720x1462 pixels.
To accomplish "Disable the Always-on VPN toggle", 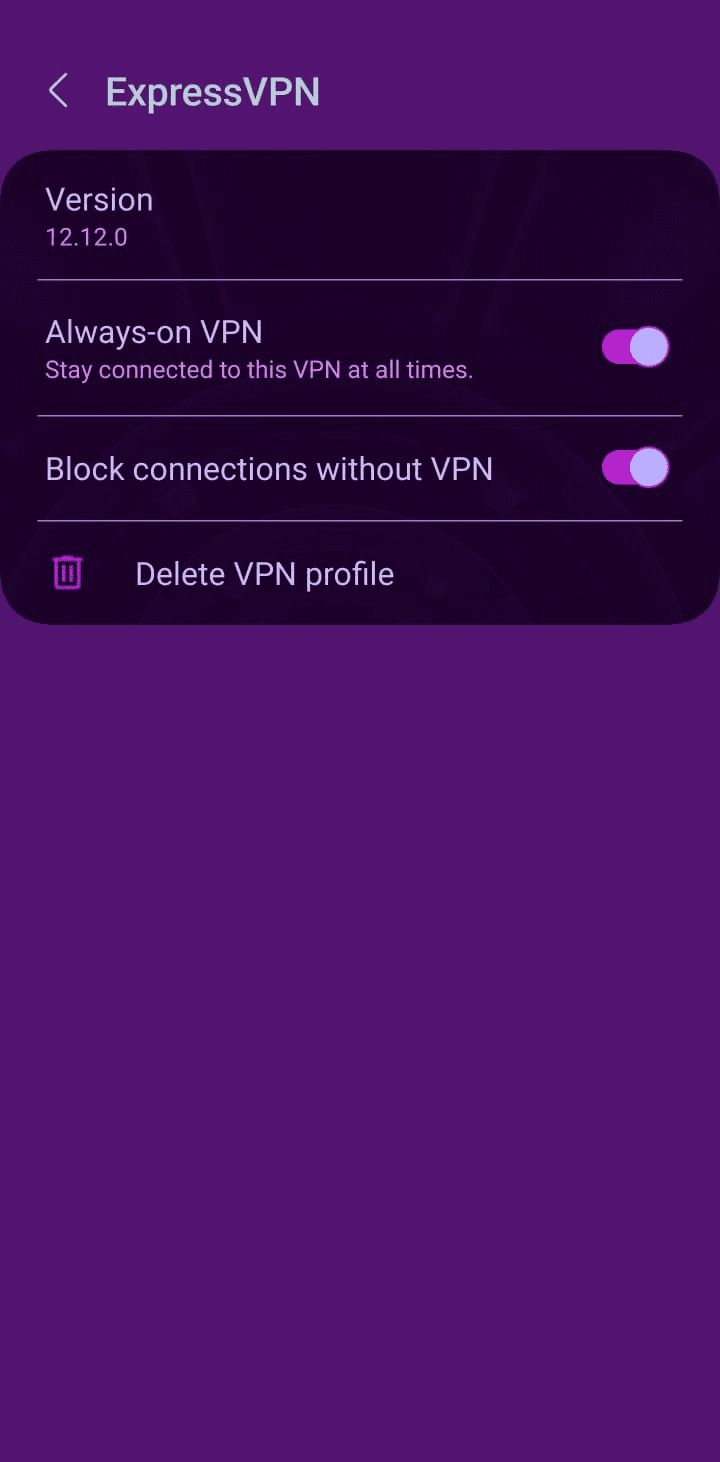I will [x=634, y=346].
